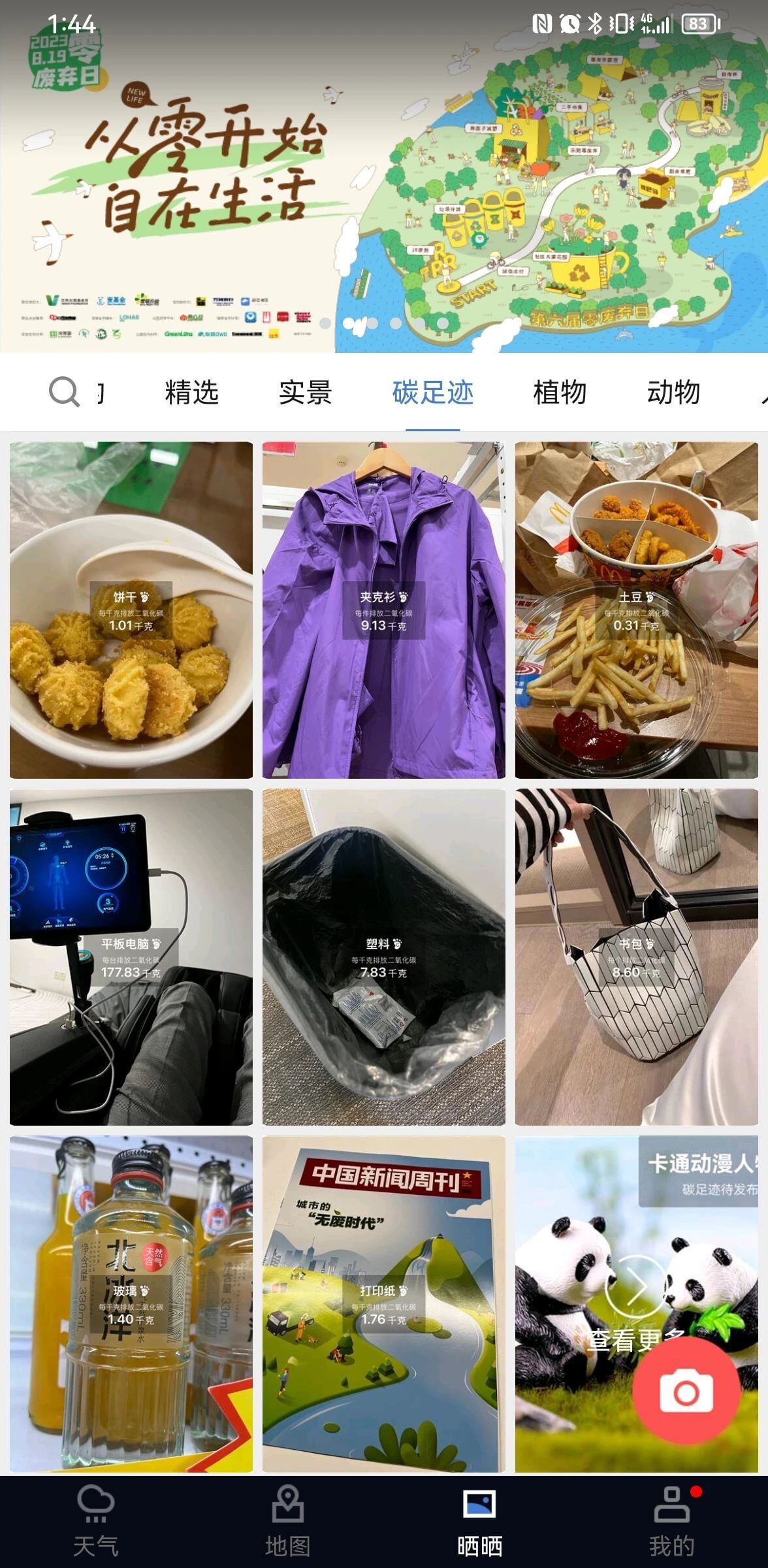Open the 塑料 trash bin photo
The width and height of the screenshot is (768, 1568).
pos(383,956)
